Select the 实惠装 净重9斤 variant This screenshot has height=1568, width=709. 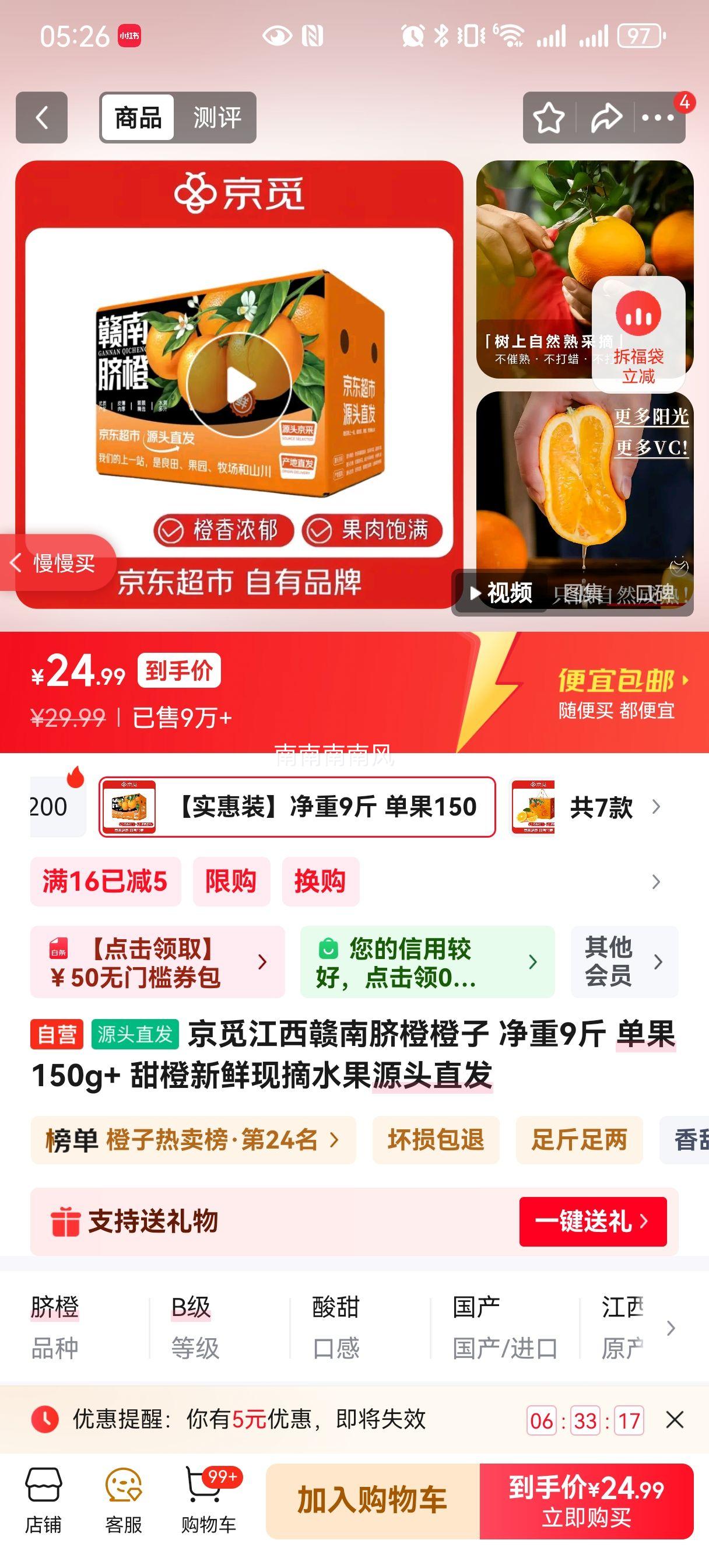coord(297,807)
